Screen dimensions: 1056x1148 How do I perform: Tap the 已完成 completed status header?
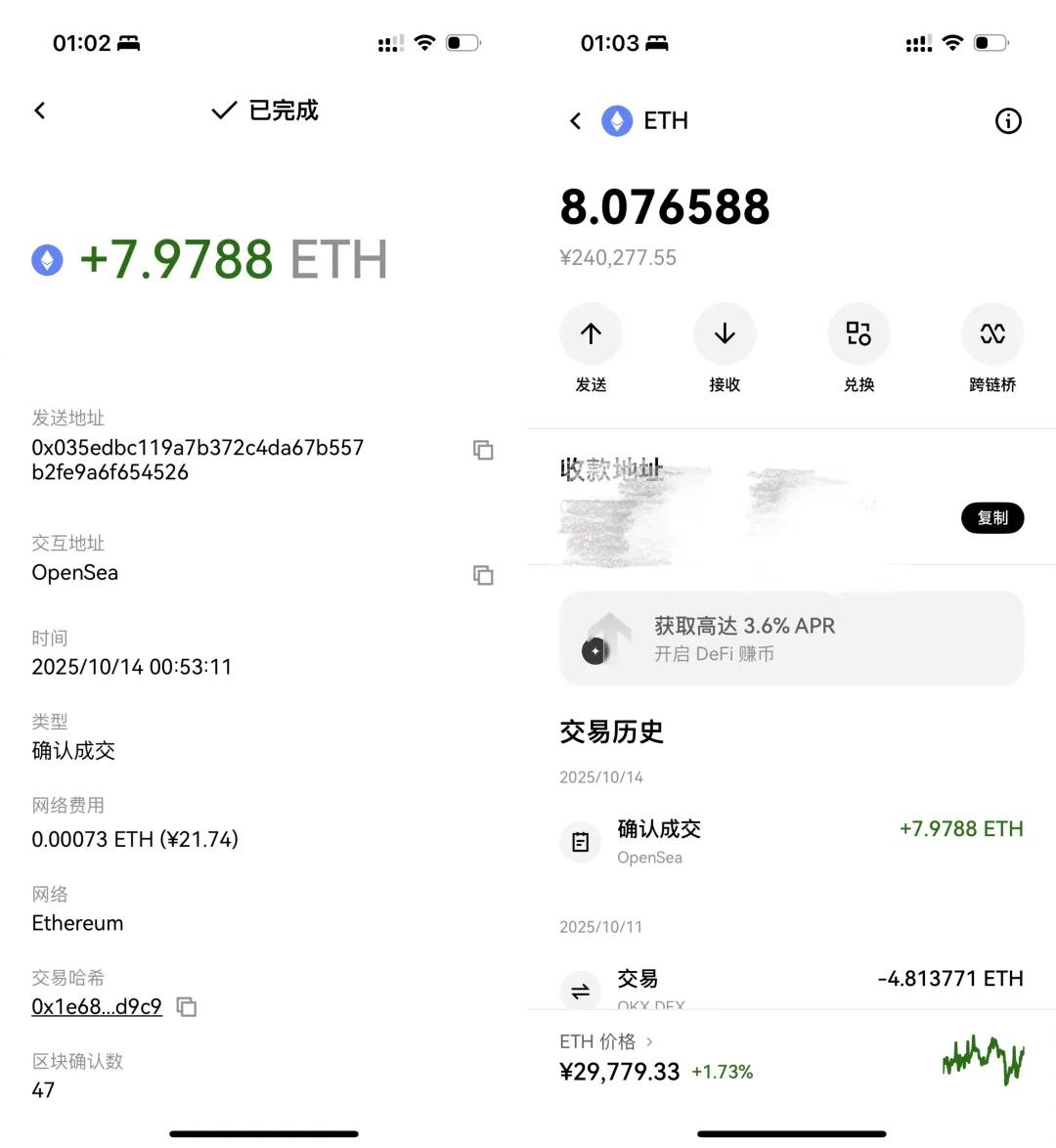(x=264, y=110)
